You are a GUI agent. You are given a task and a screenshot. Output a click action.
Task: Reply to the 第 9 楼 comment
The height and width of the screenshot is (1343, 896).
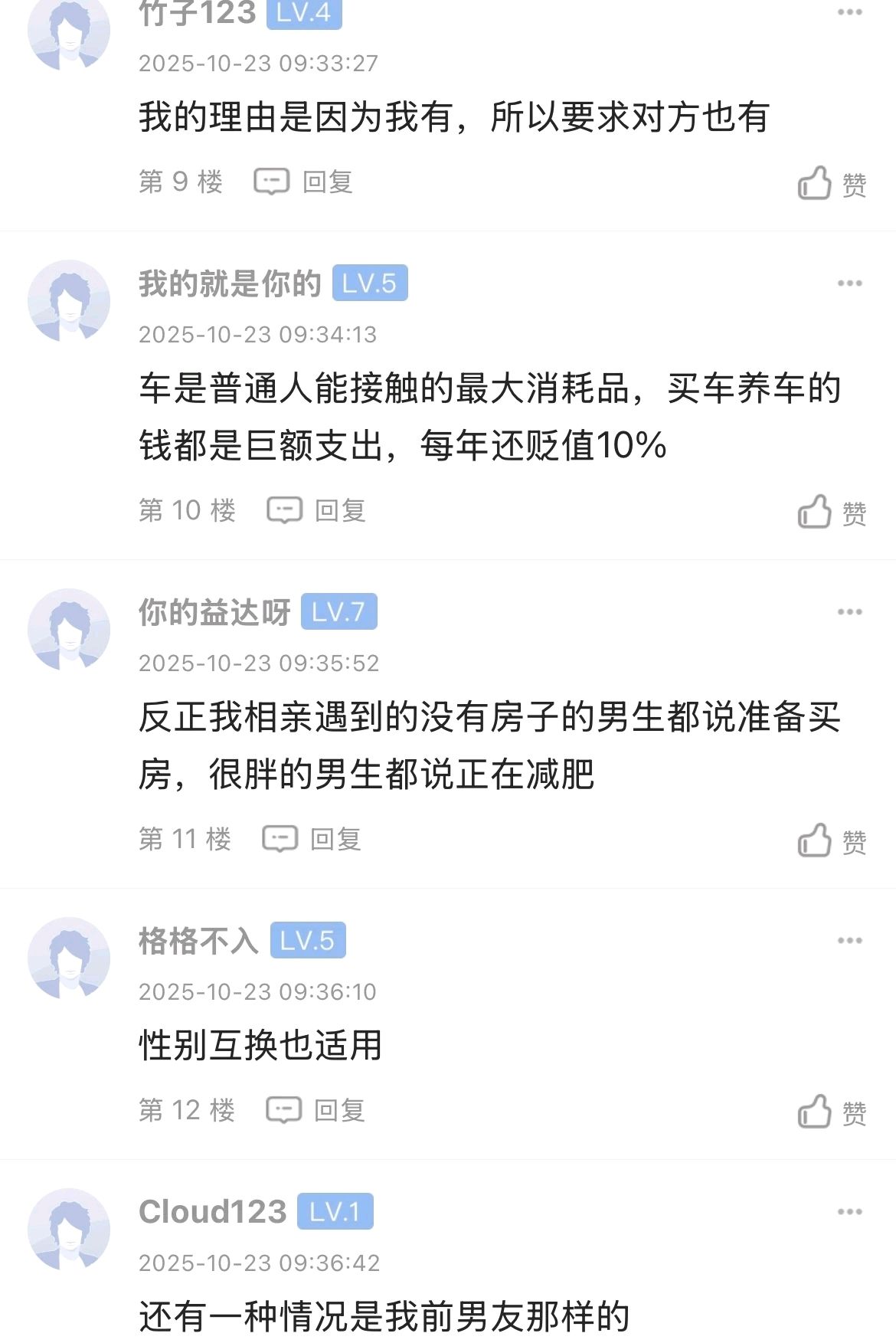[303, 182]
